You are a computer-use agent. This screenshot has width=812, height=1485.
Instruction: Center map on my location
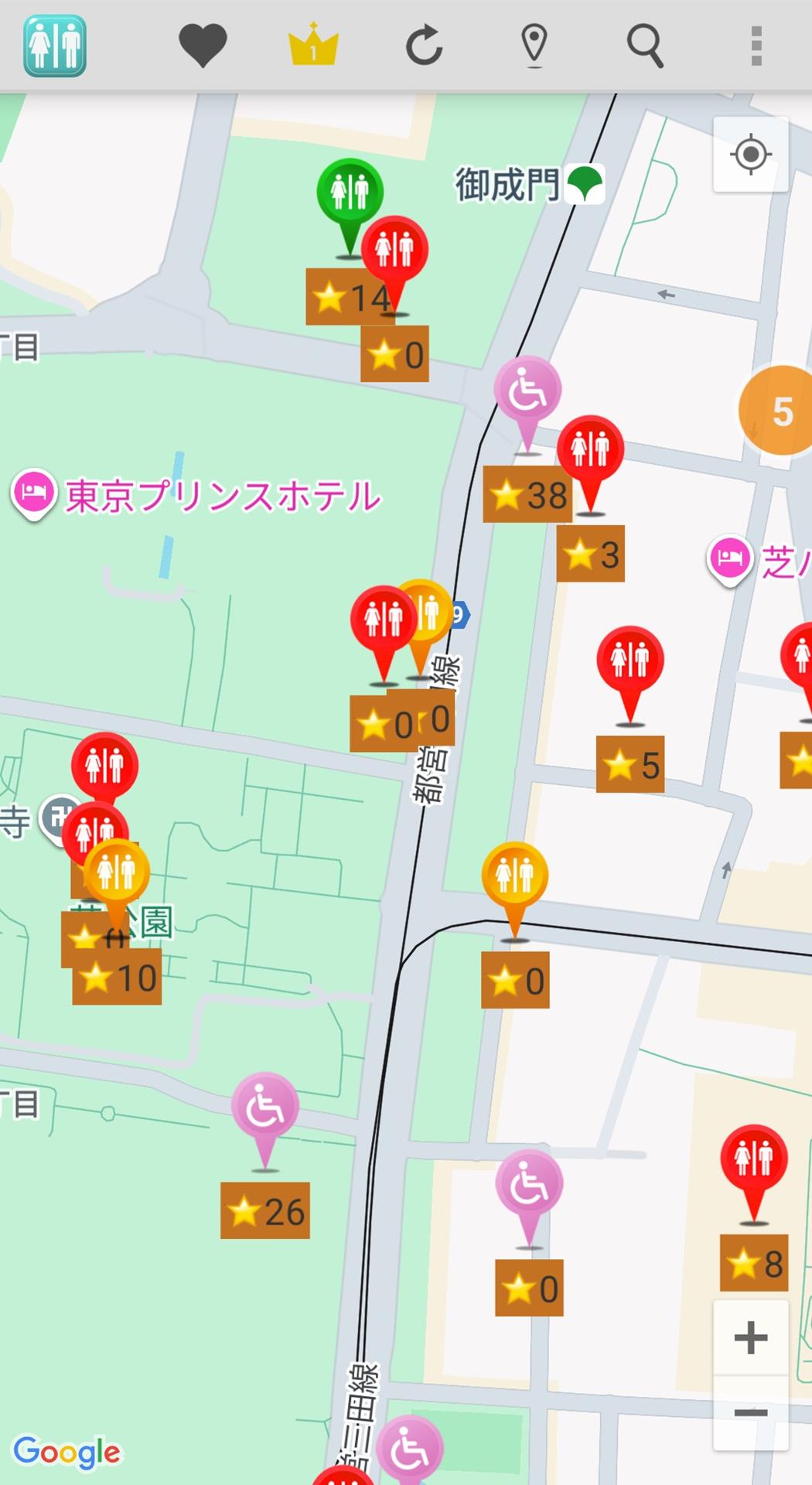[x=750, y=155]
